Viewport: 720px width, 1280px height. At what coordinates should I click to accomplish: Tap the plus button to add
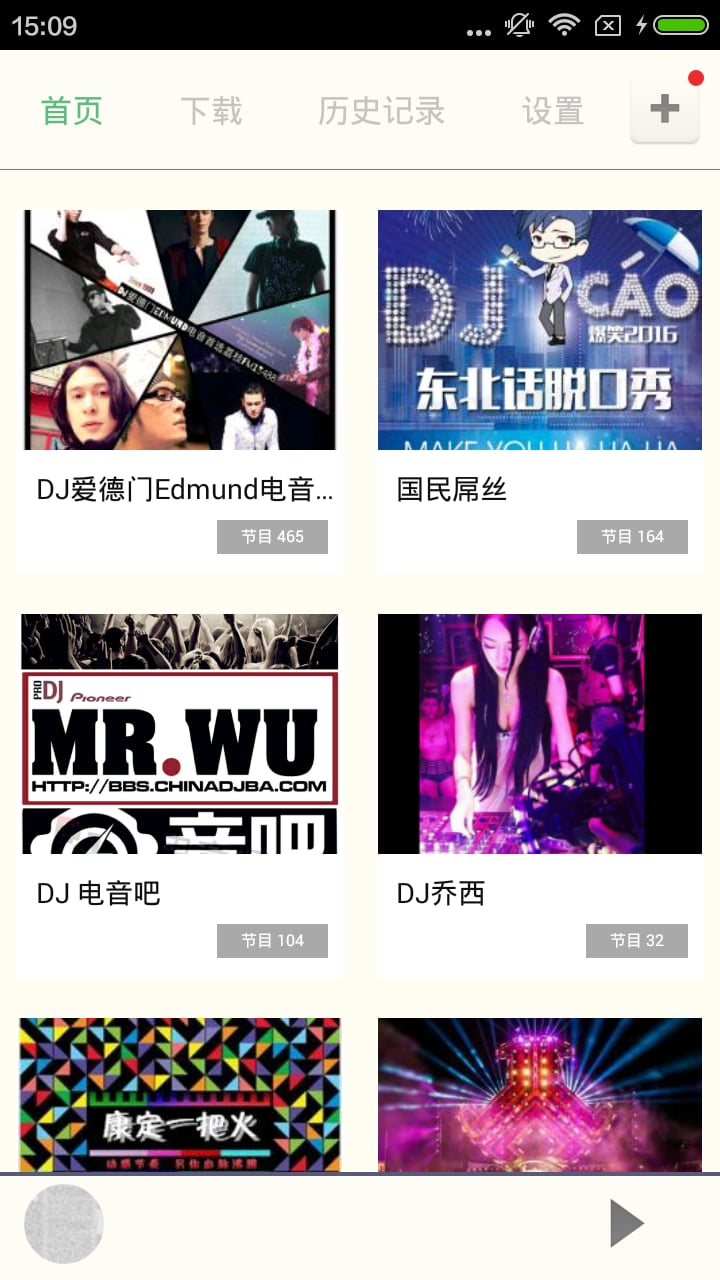point(664,110)
